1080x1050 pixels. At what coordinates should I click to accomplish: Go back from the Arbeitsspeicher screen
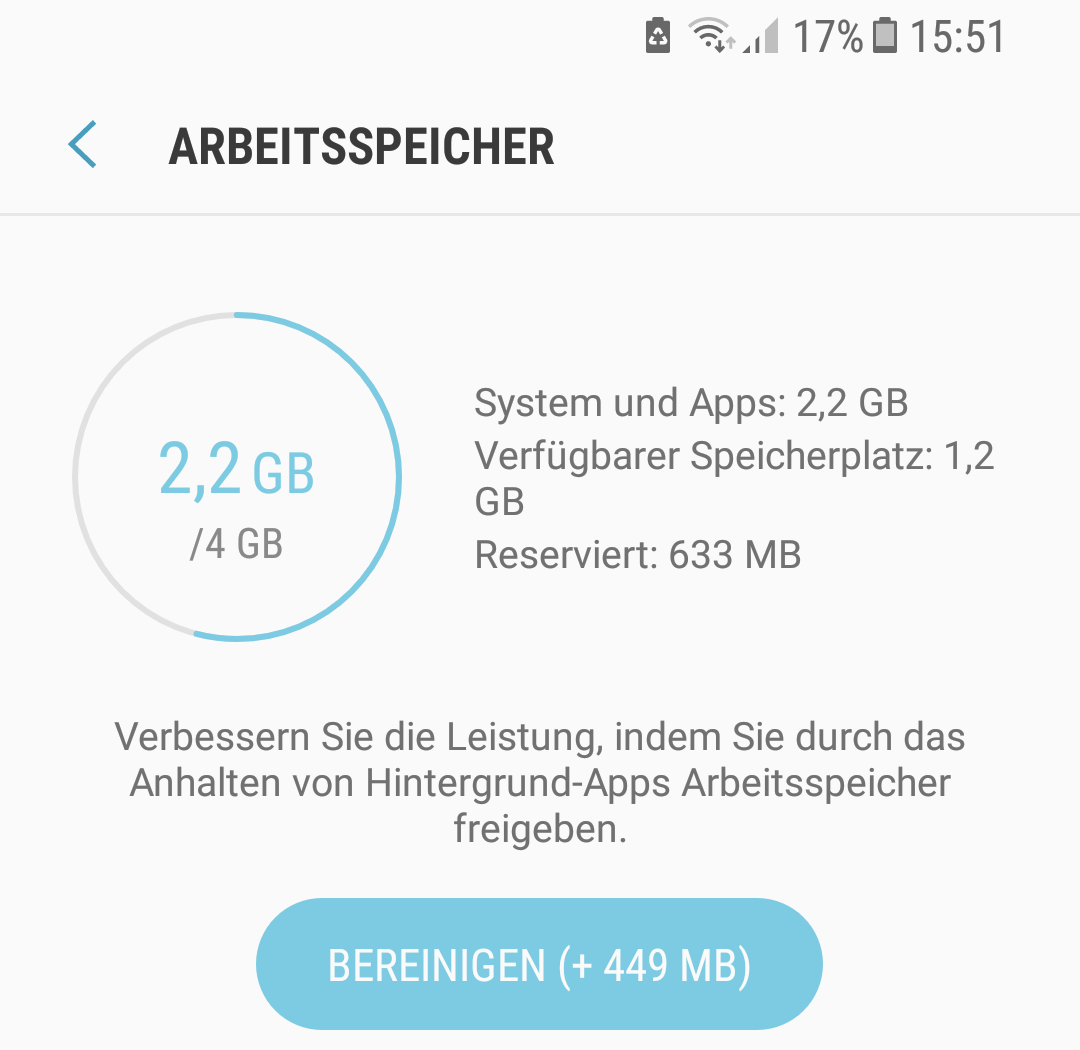click(83, 145)
